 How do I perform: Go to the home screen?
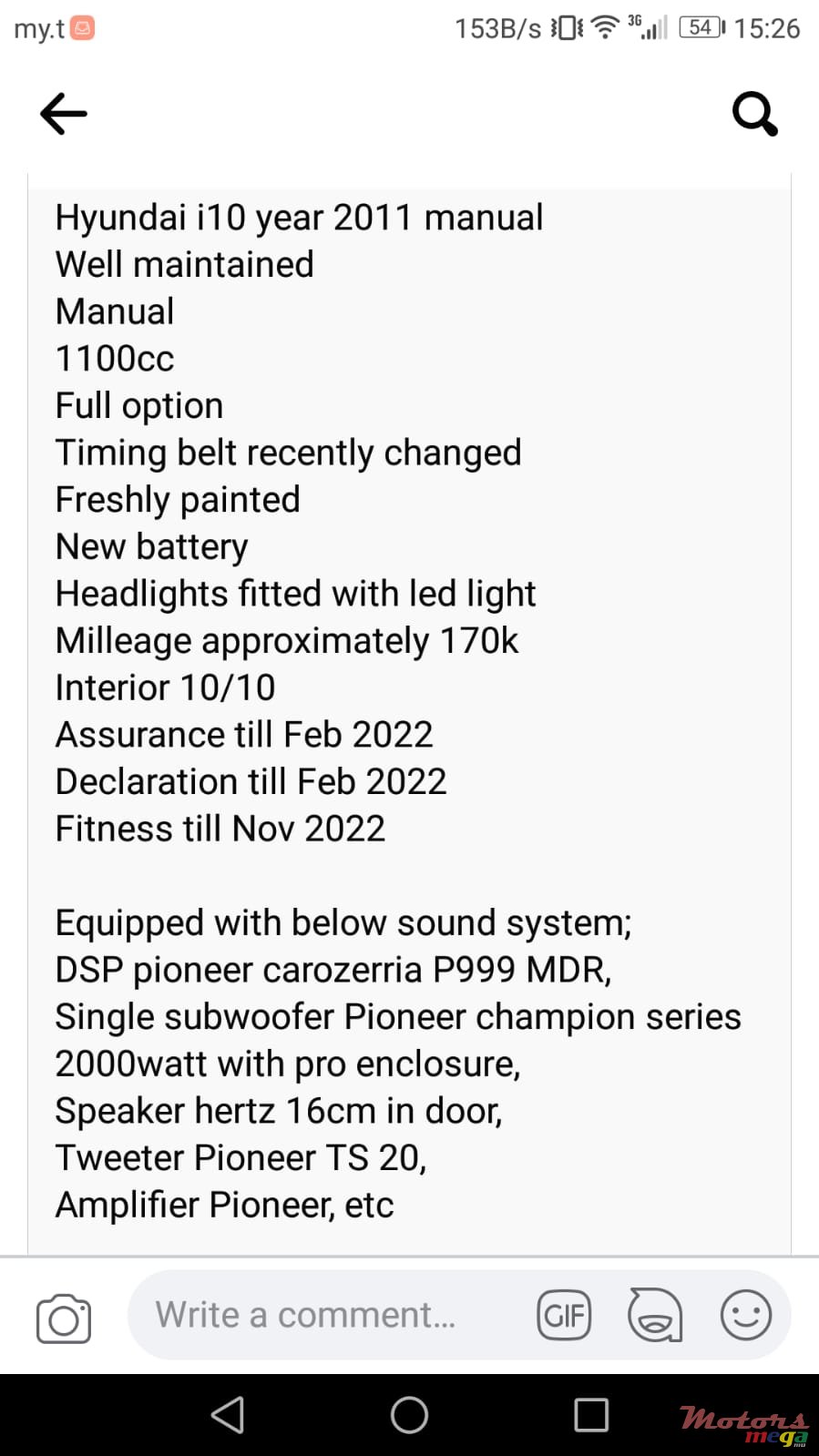pos(409,1415)
